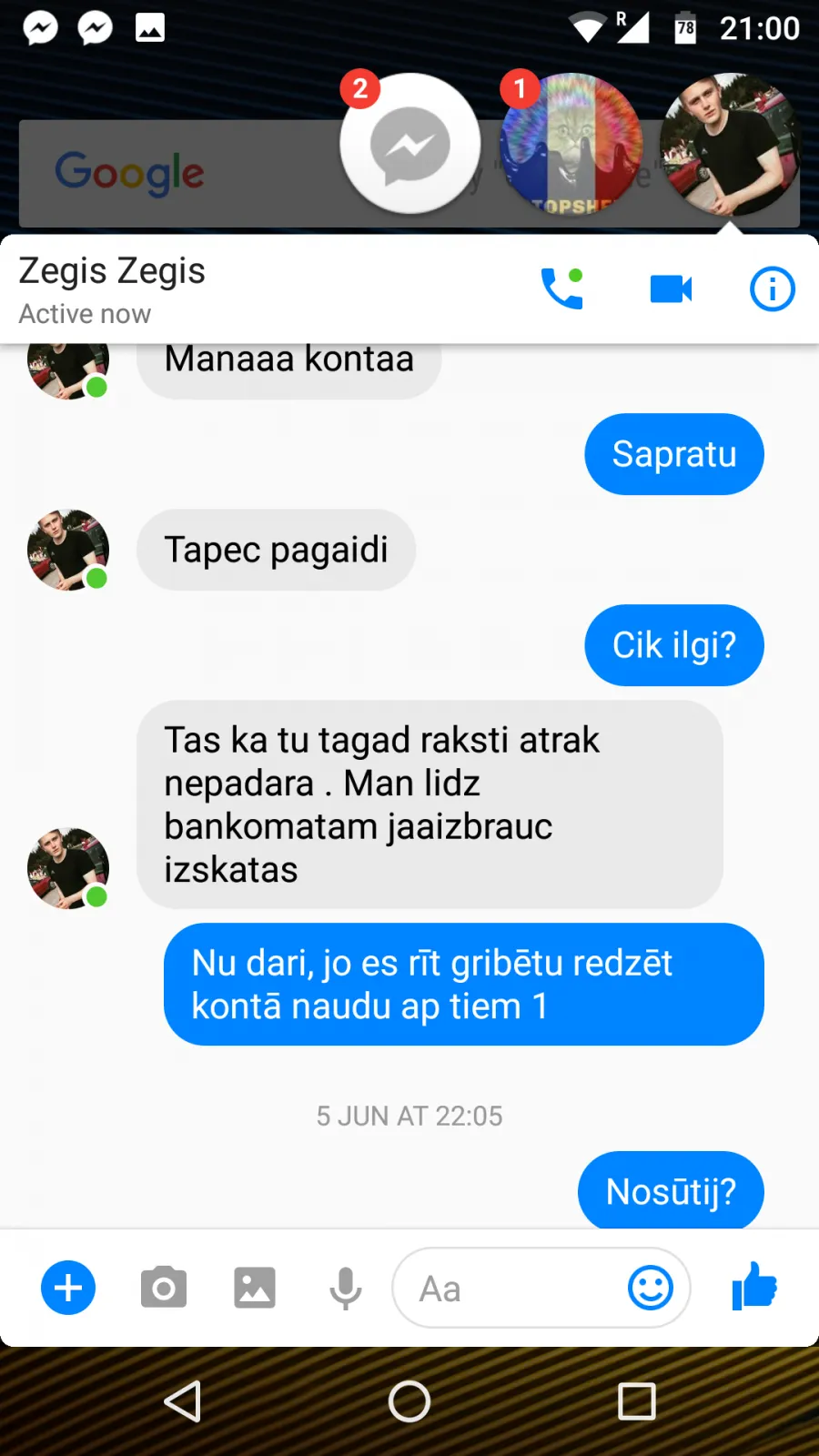Open recent apps overview

637,1401
